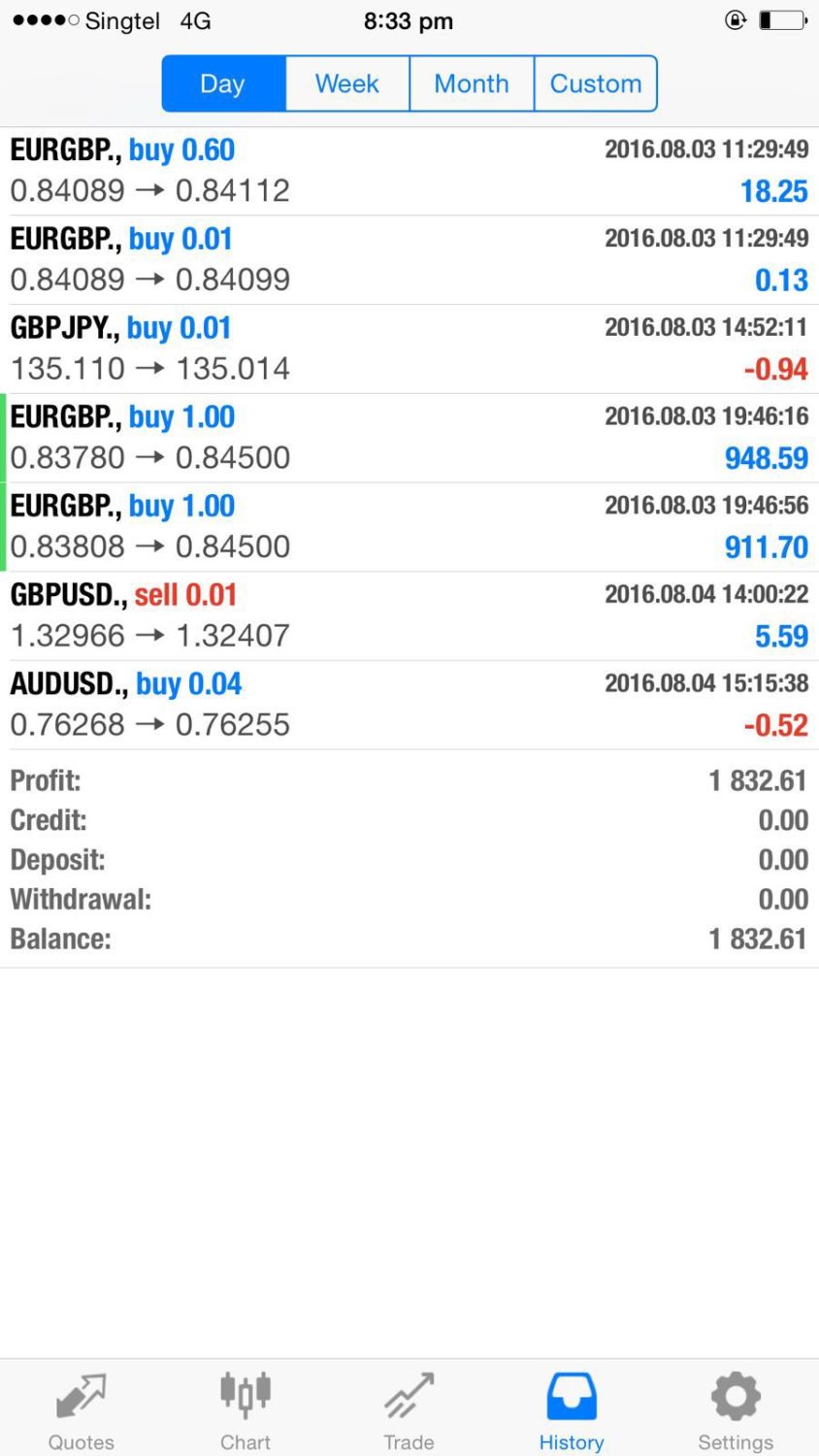This screenshot has width=819, height=1456.
Task: Select the Day period filter
Action: coord(223,83)
